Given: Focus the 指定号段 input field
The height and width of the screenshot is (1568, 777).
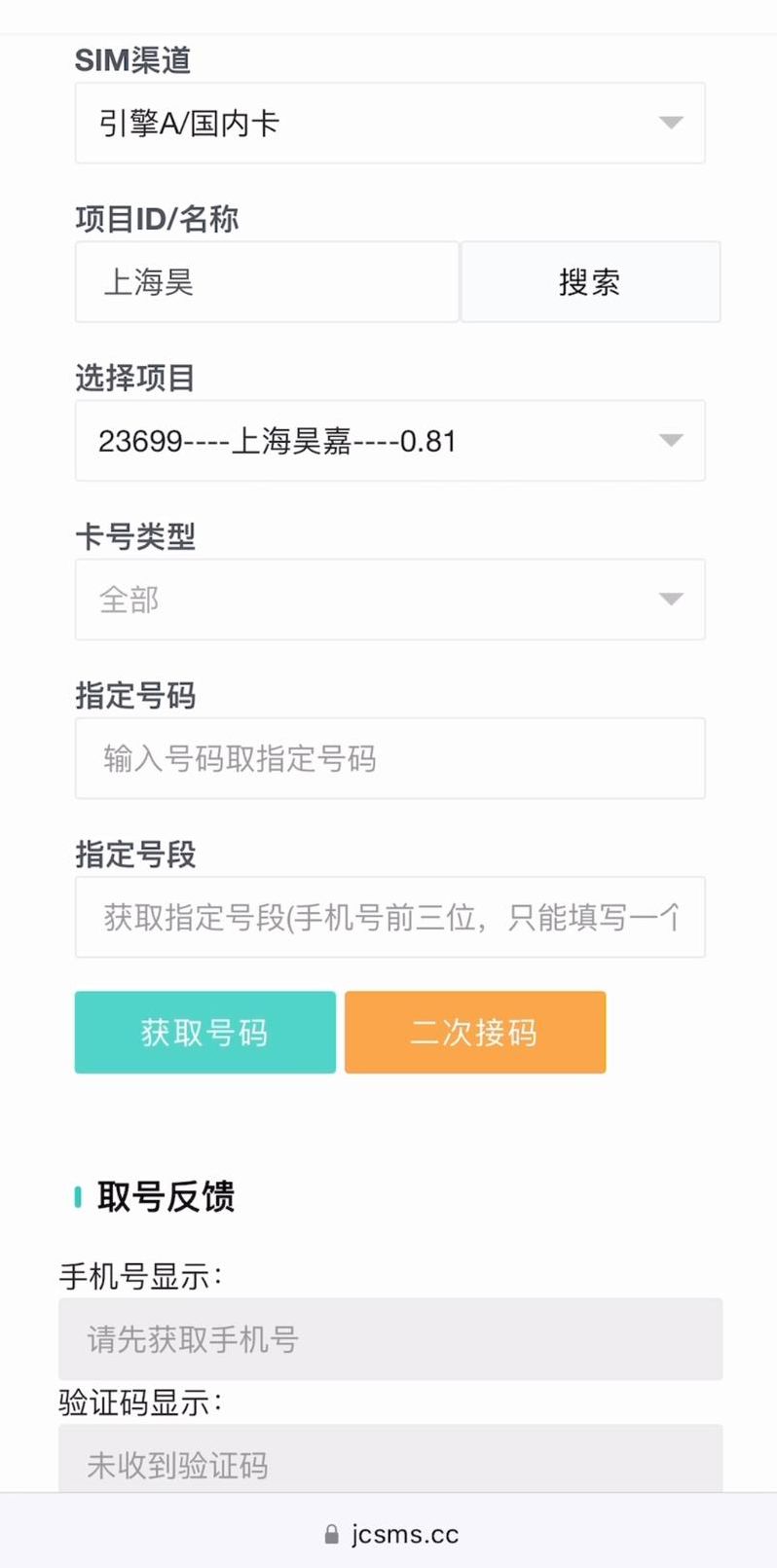Looking at the screenshot, I should [389, 917].
